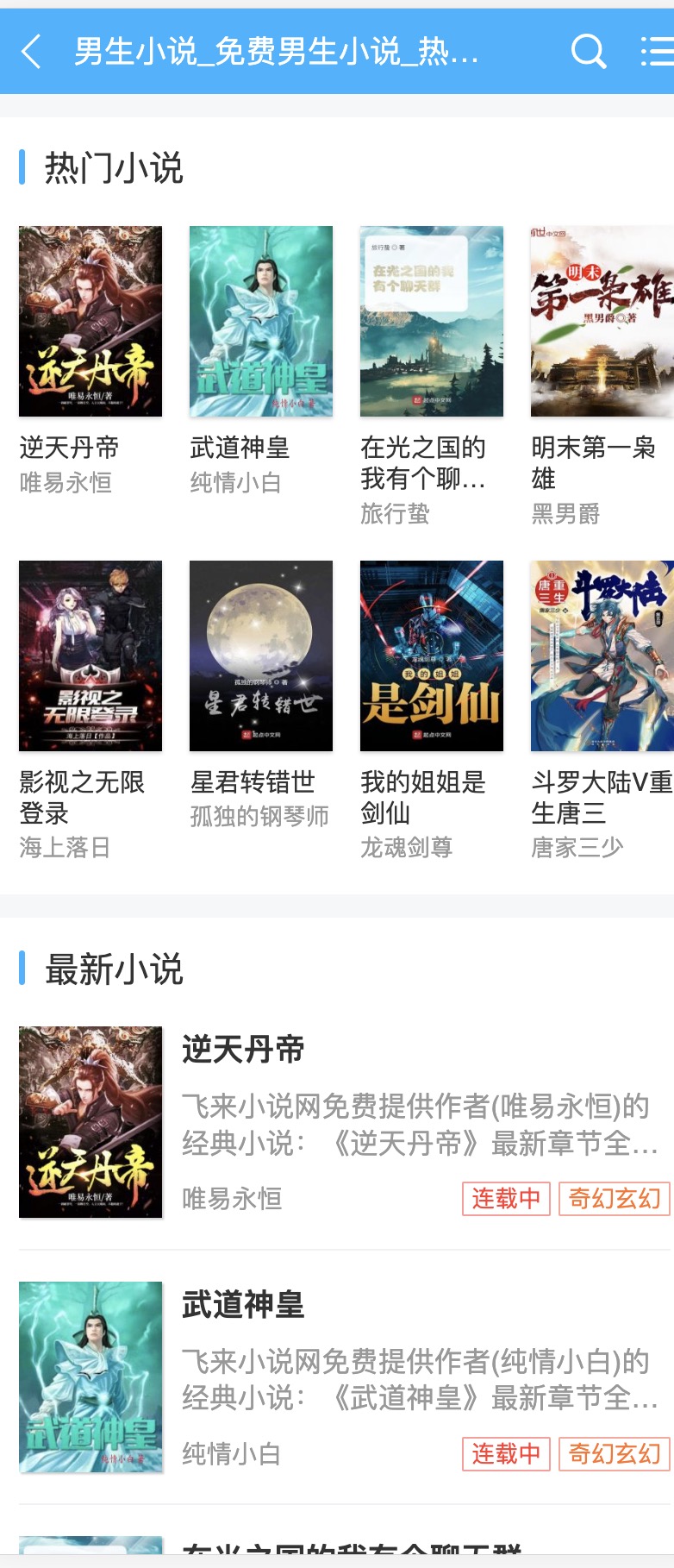Open search via the magnifier icon
The height and width of the screenshot is (1568, 674).
click(x=588, y=52)
